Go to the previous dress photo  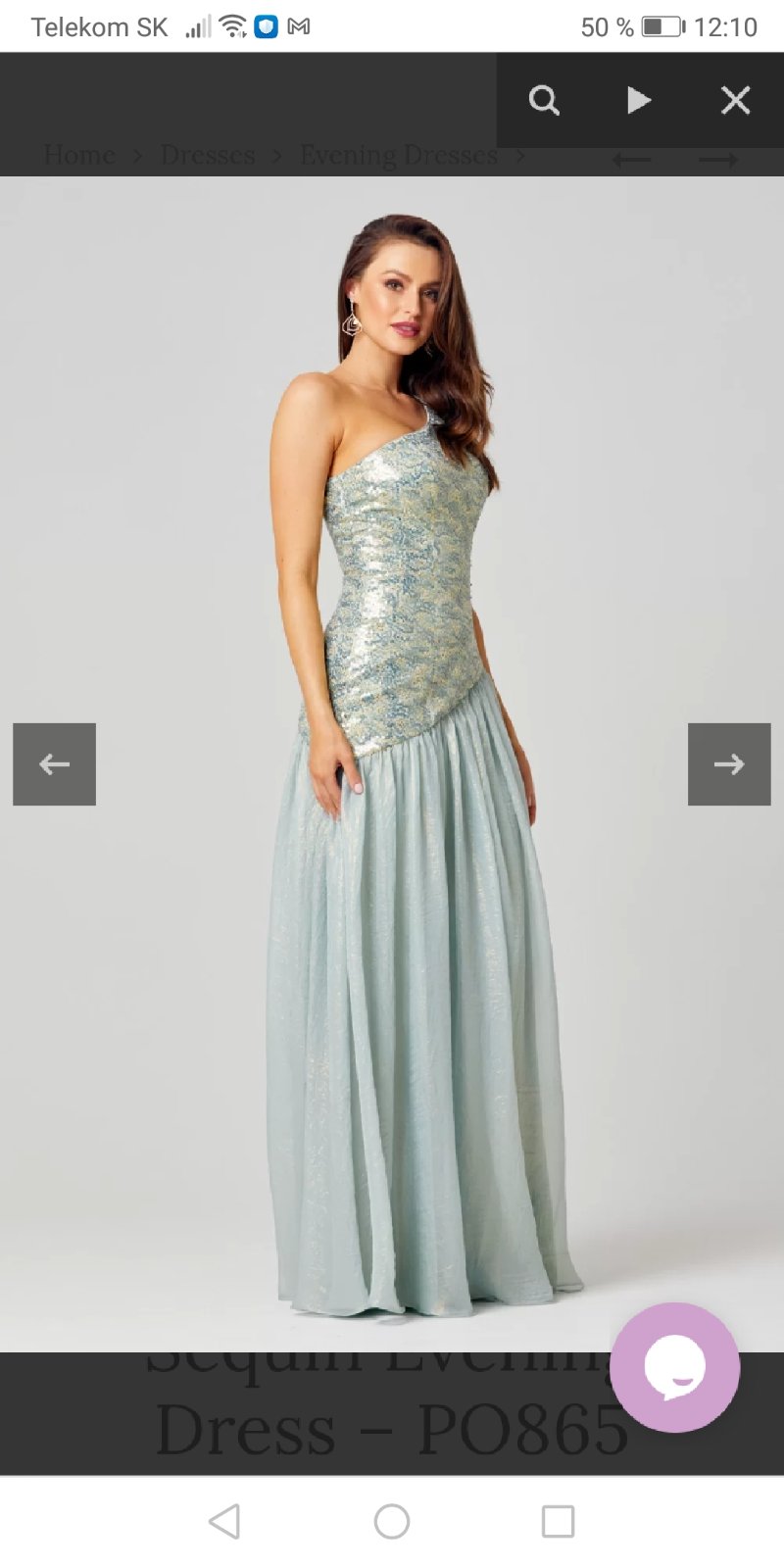tap(55, 764)
